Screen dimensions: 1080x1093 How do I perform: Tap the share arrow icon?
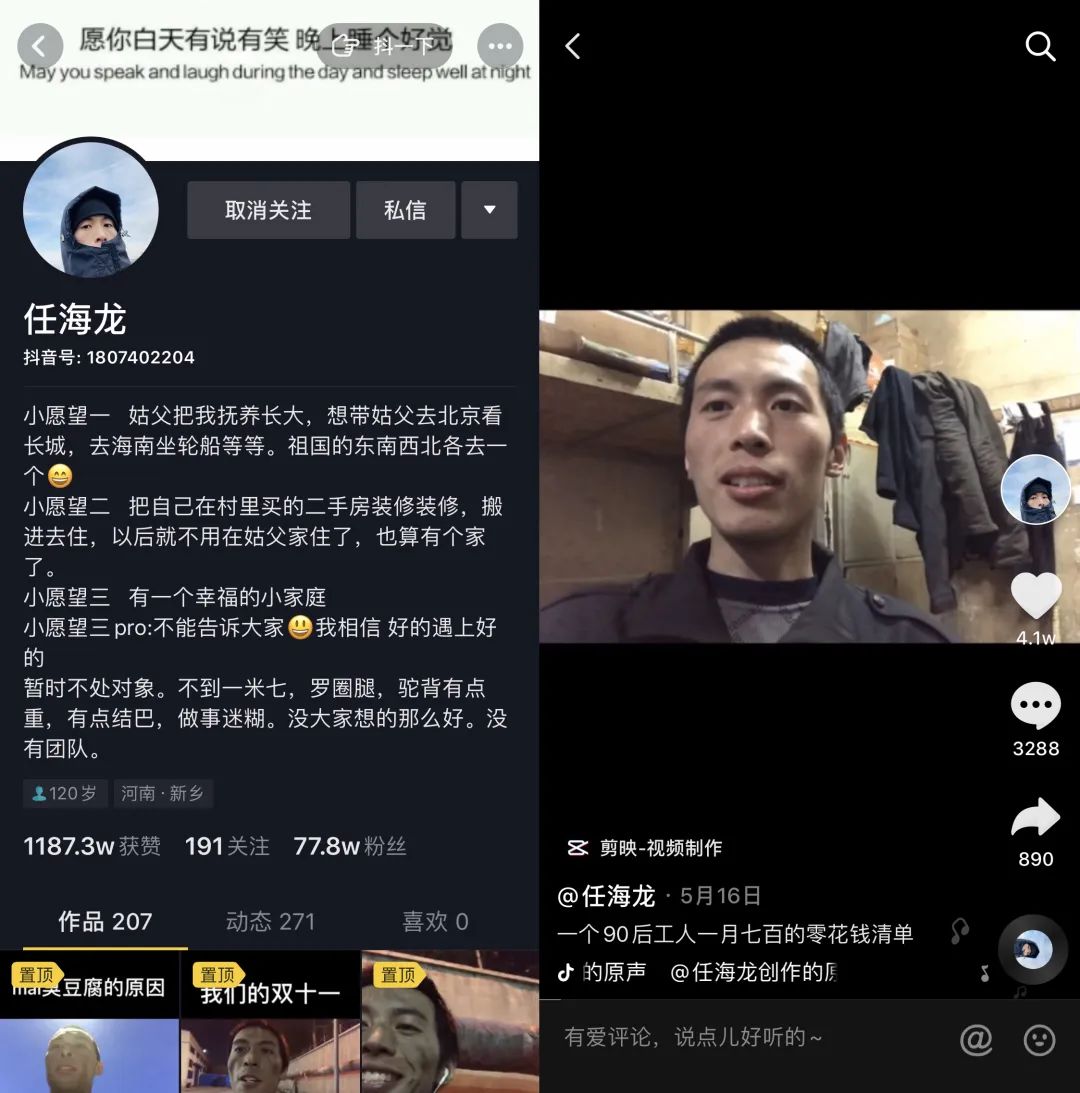(x=1035, y=817)
